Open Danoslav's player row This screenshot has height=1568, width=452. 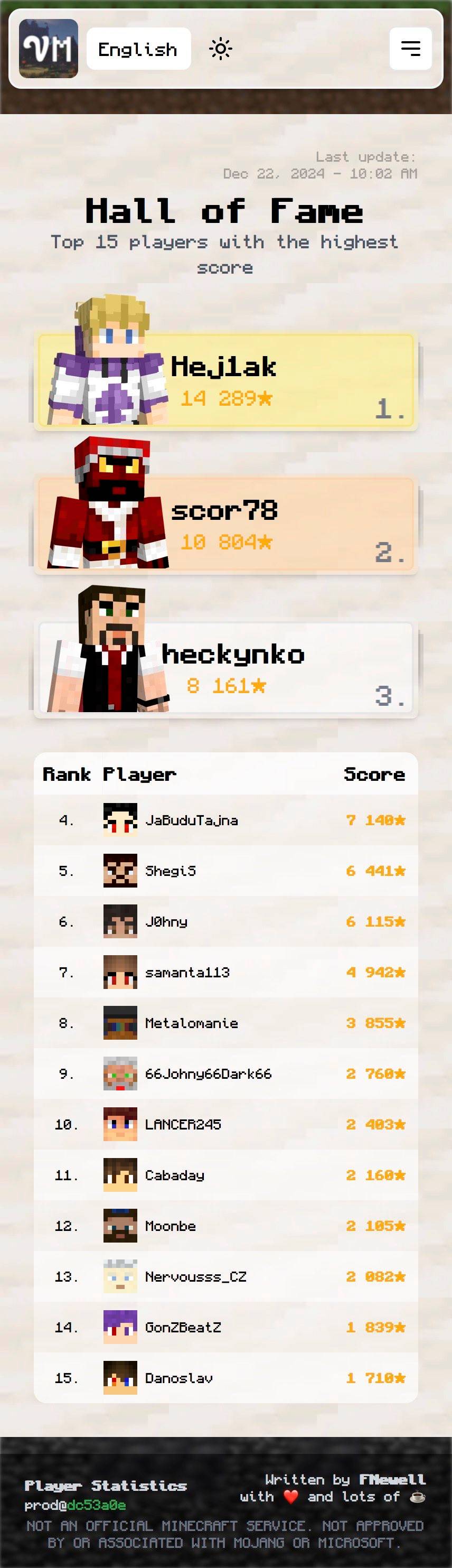click(225, 1378)
